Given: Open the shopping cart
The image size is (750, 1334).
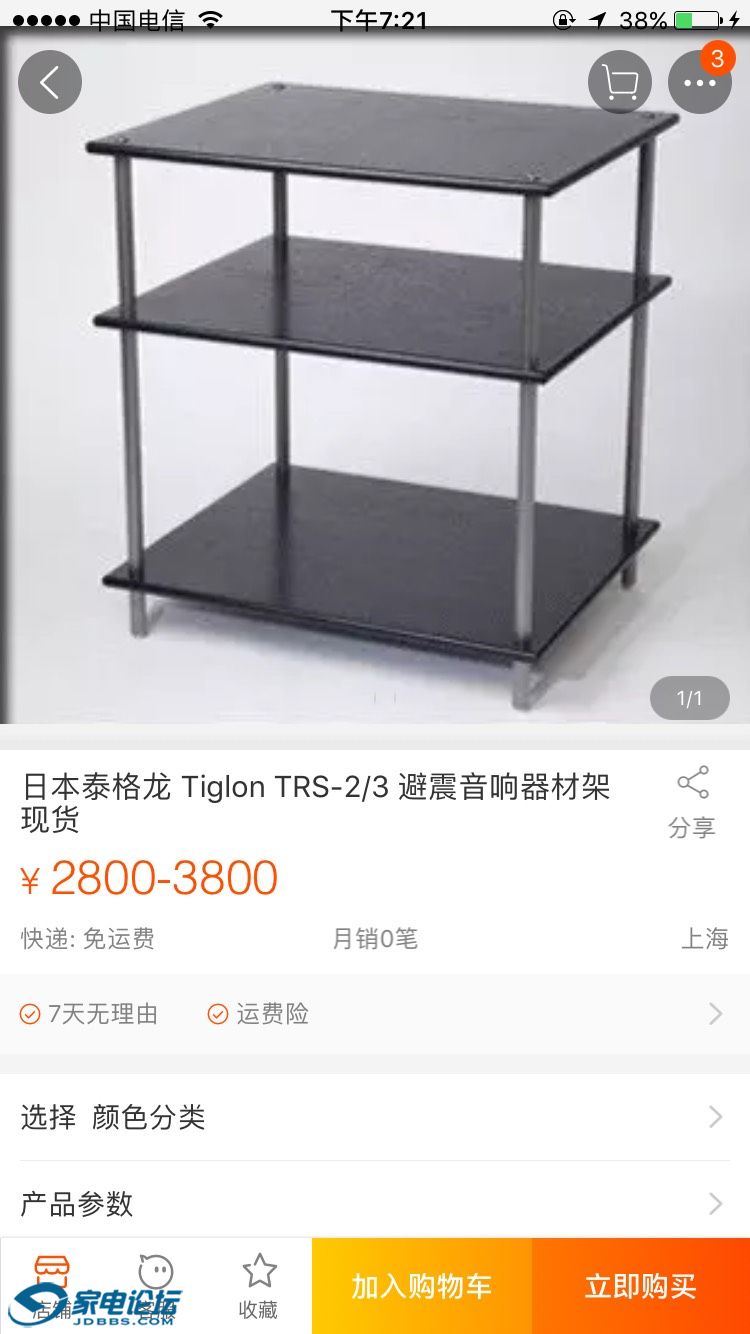Looking at the screenshot, I should click(x=620, y=82).
